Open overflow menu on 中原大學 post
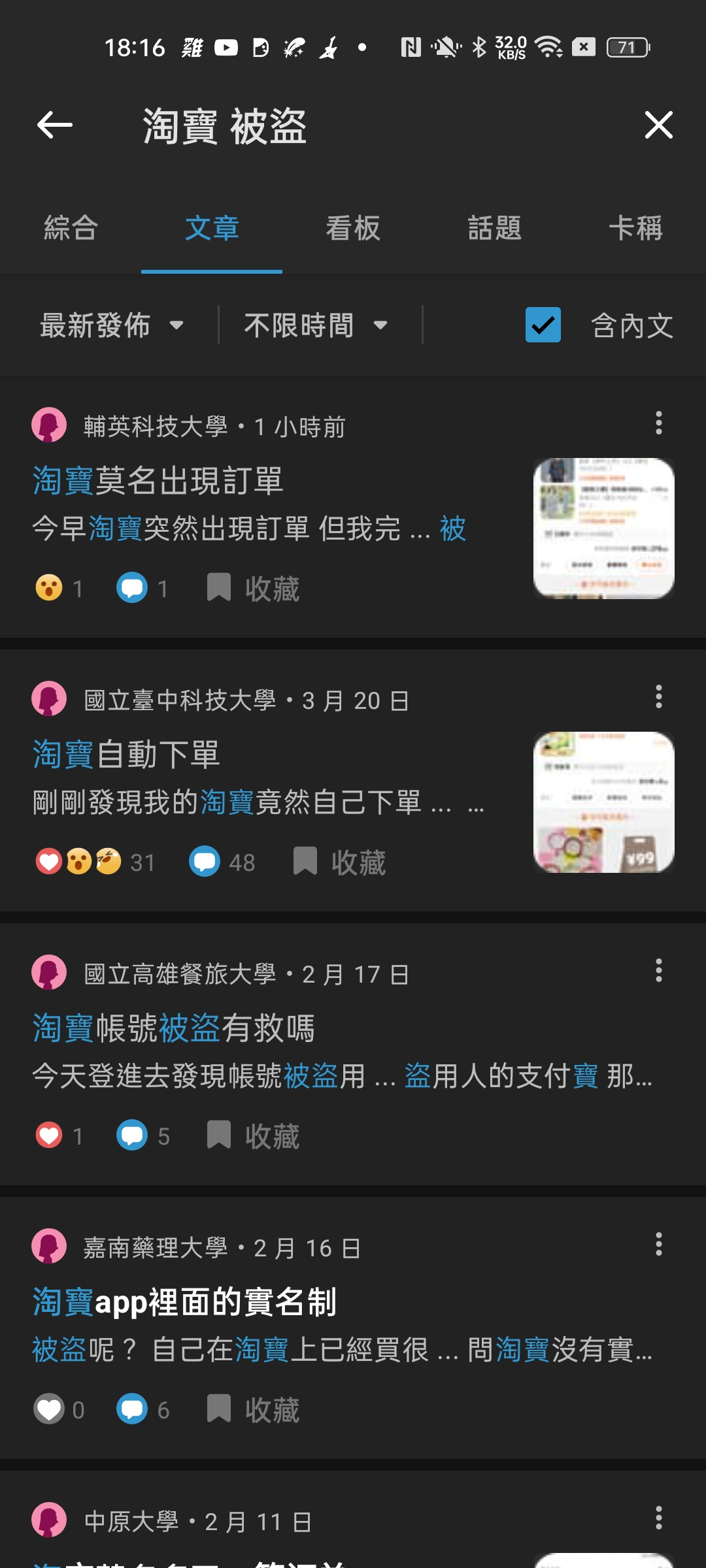The image size is (706, 1568). [658, 1518]
